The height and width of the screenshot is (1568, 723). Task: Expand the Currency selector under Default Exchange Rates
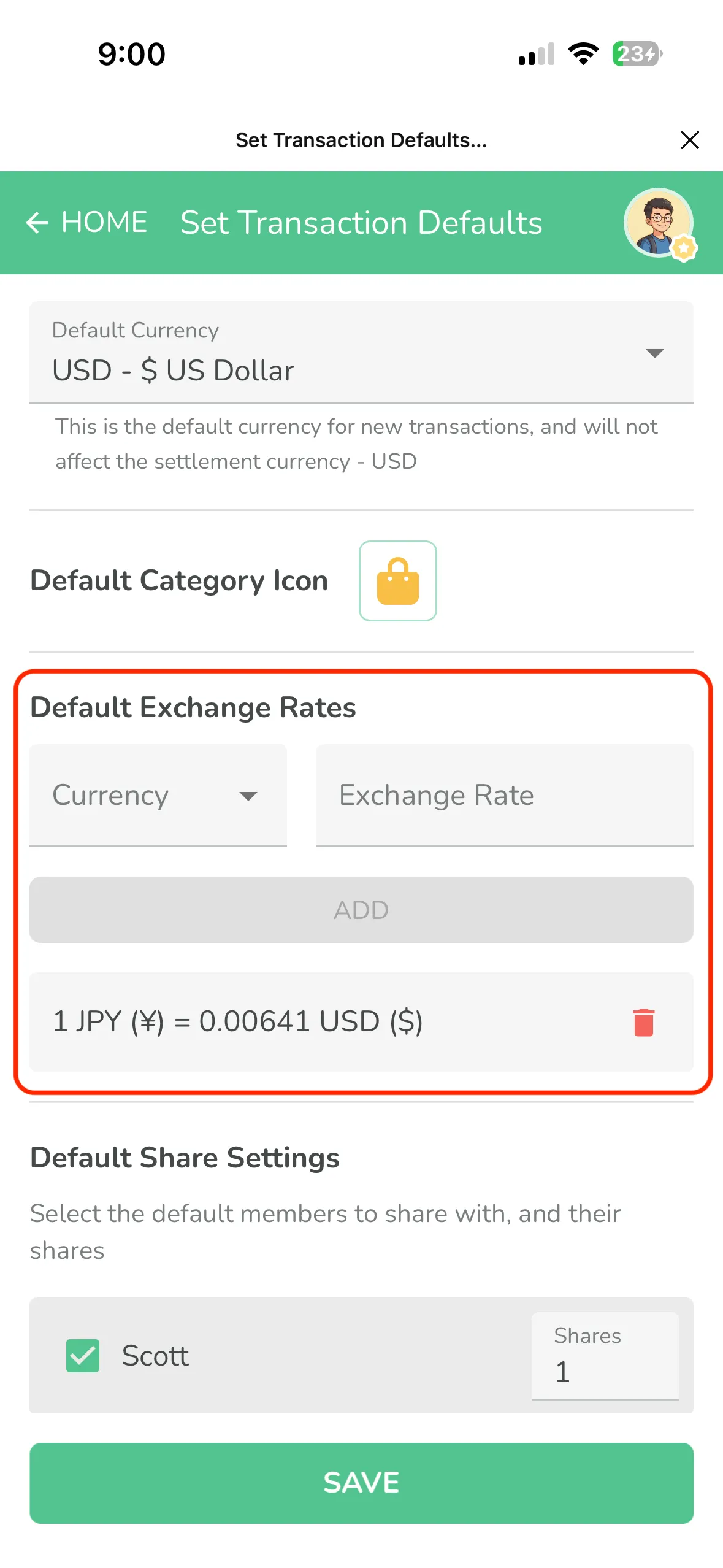(x=158, y=795)
